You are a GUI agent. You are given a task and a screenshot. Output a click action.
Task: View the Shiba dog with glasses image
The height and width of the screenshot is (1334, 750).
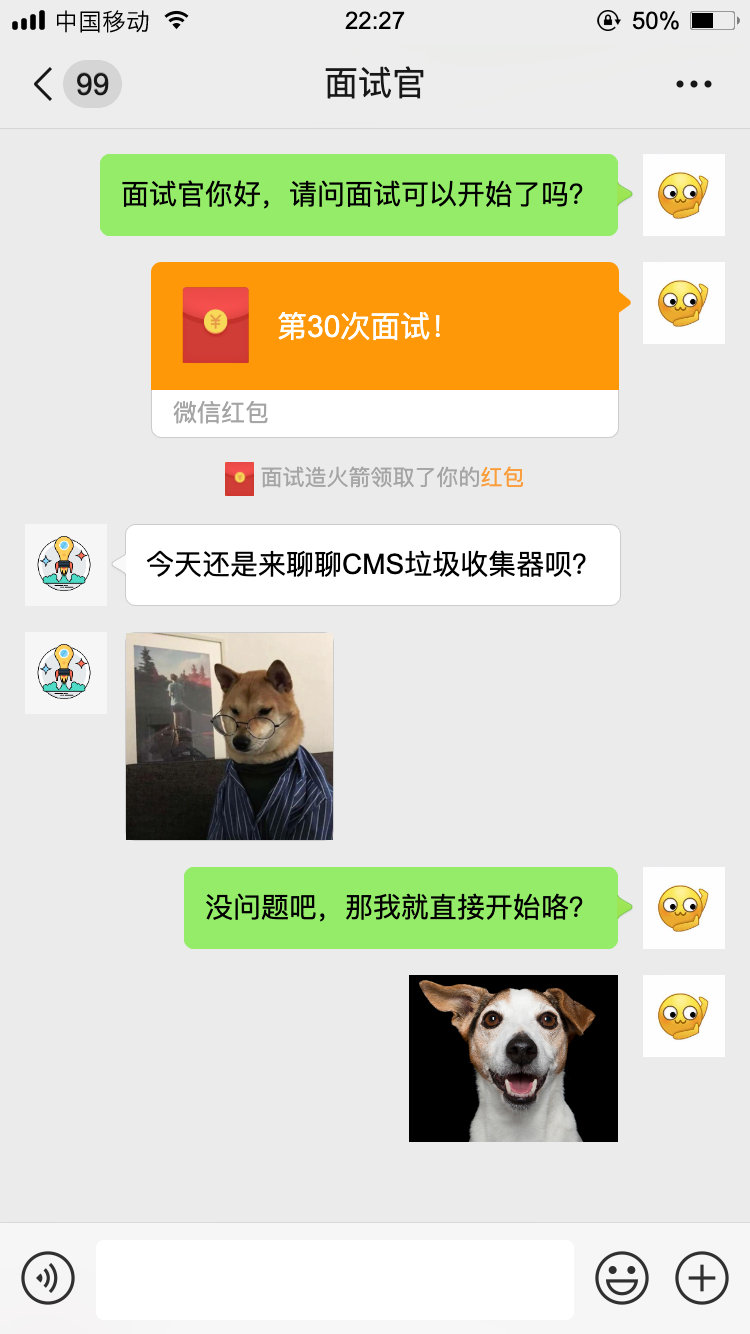click(229, 736)
